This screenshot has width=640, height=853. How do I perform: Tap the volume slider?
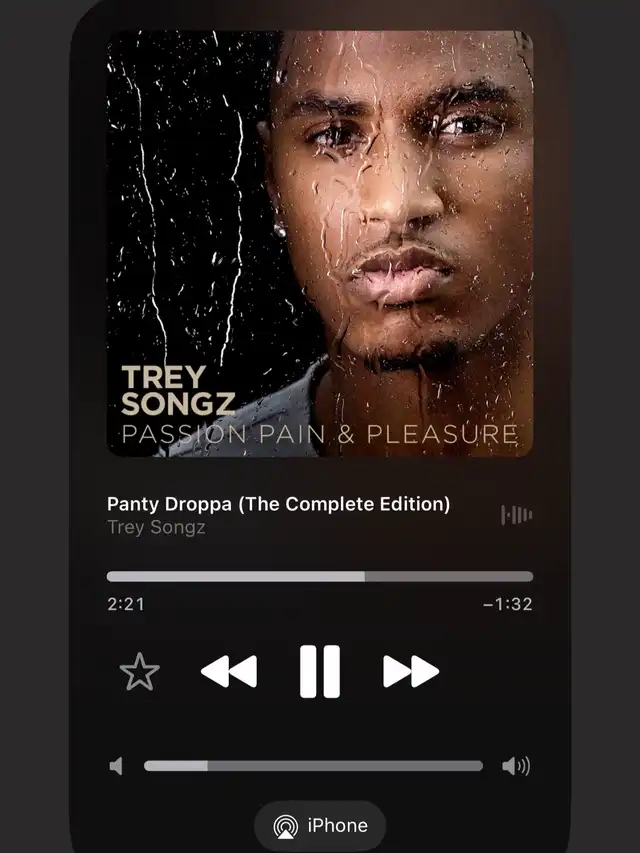click(x=313, y=766)
